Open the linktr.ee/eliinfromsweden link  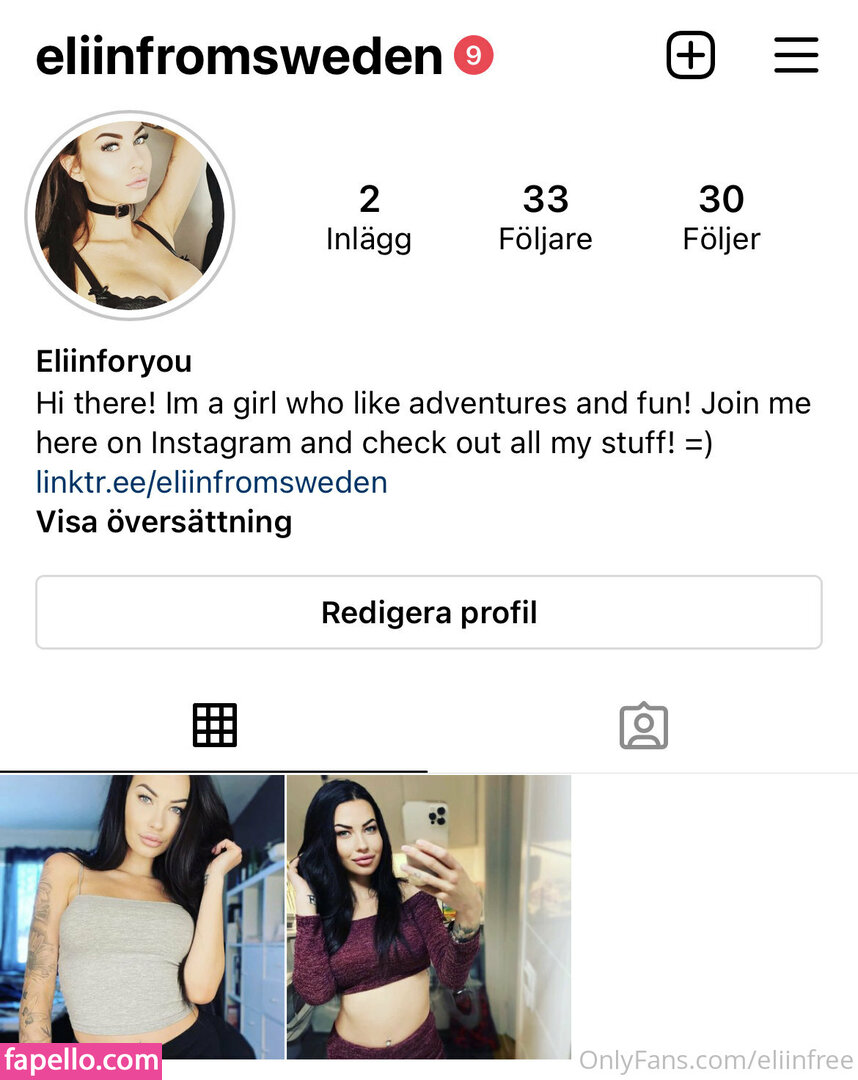[x=211, y=483]
